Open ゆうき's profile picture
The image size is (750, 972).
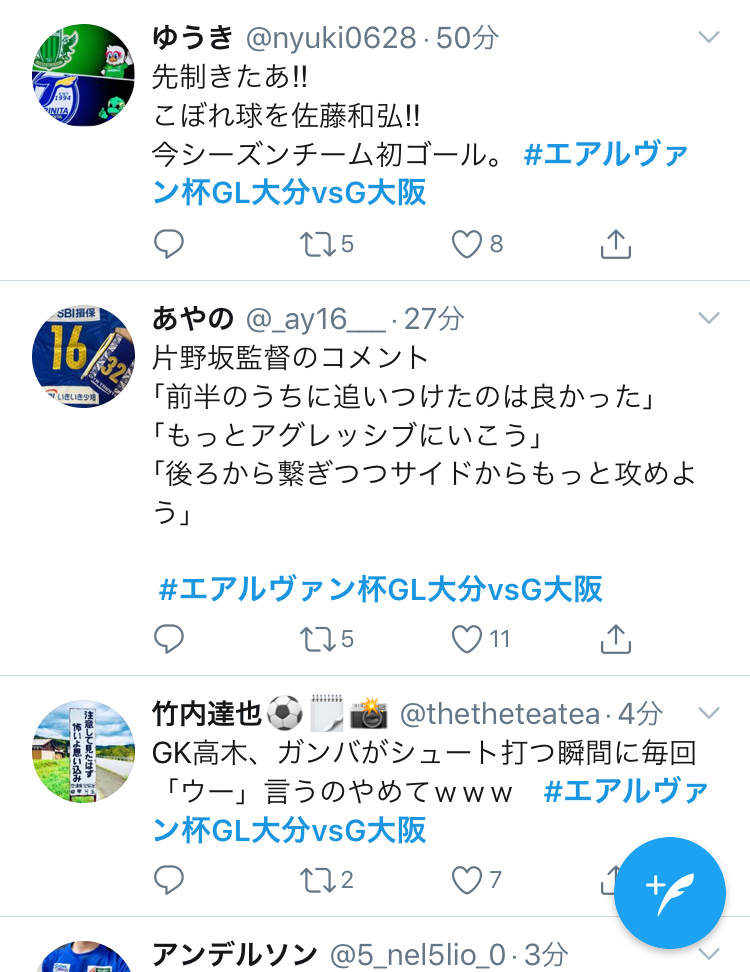pyautogui.click(x=84, y=75)
